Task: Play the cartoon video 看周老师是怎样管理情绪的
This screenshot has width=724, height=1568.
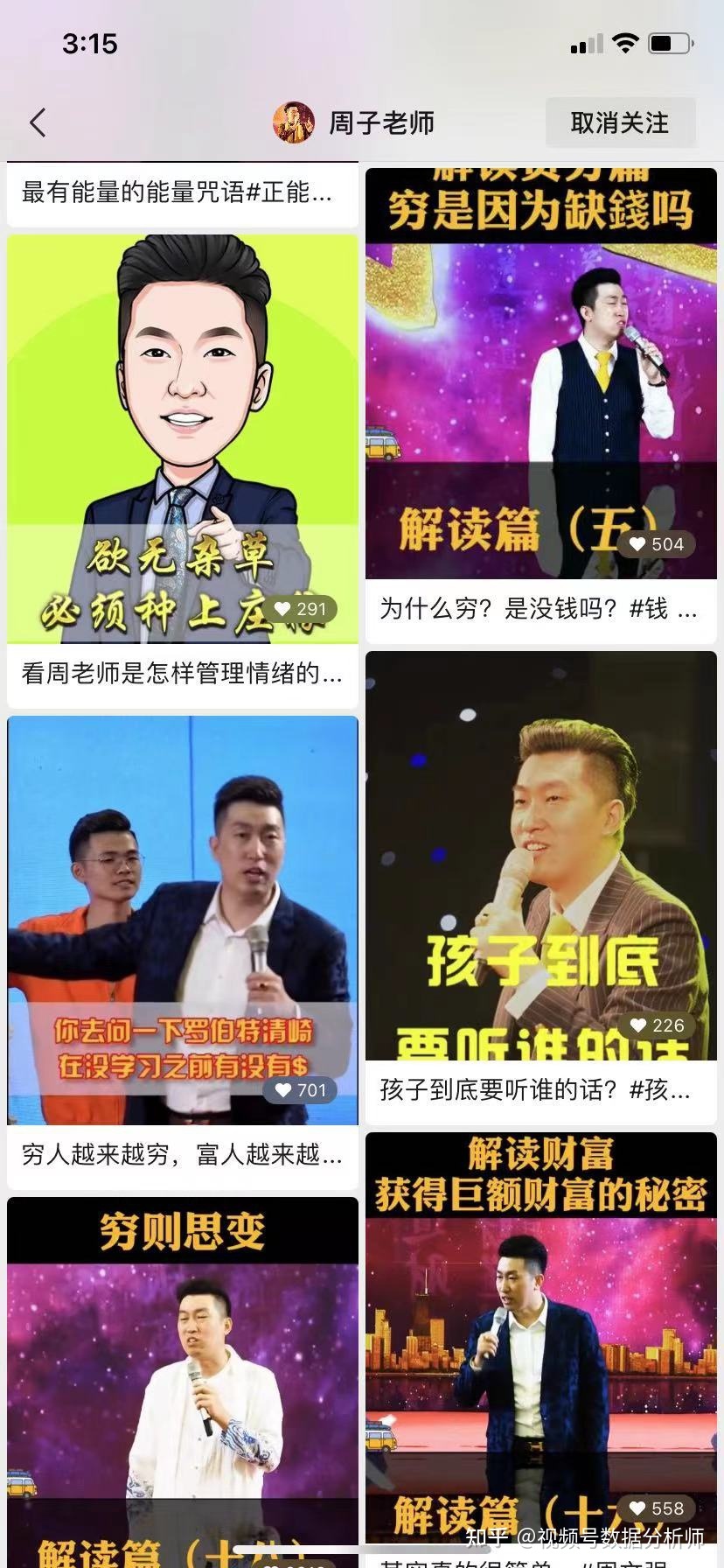Action: coord(182,439)
